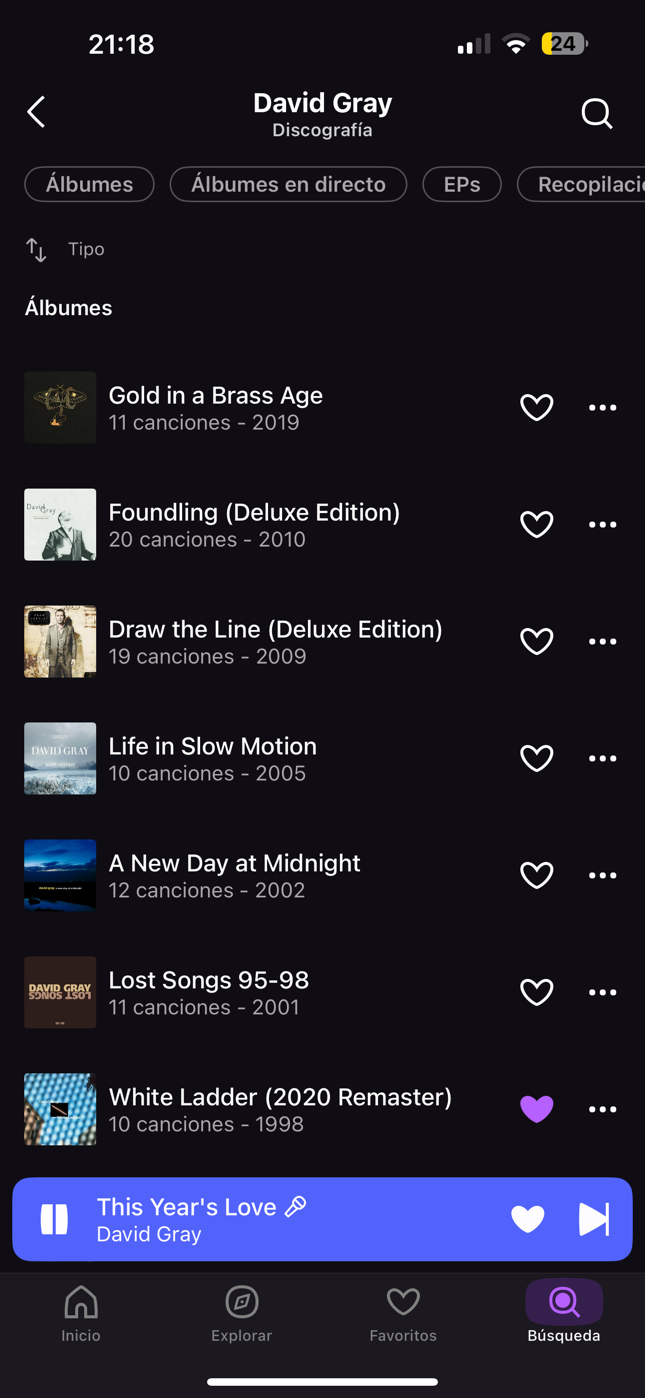Switch to the Inicio tab

point(81,1313)
